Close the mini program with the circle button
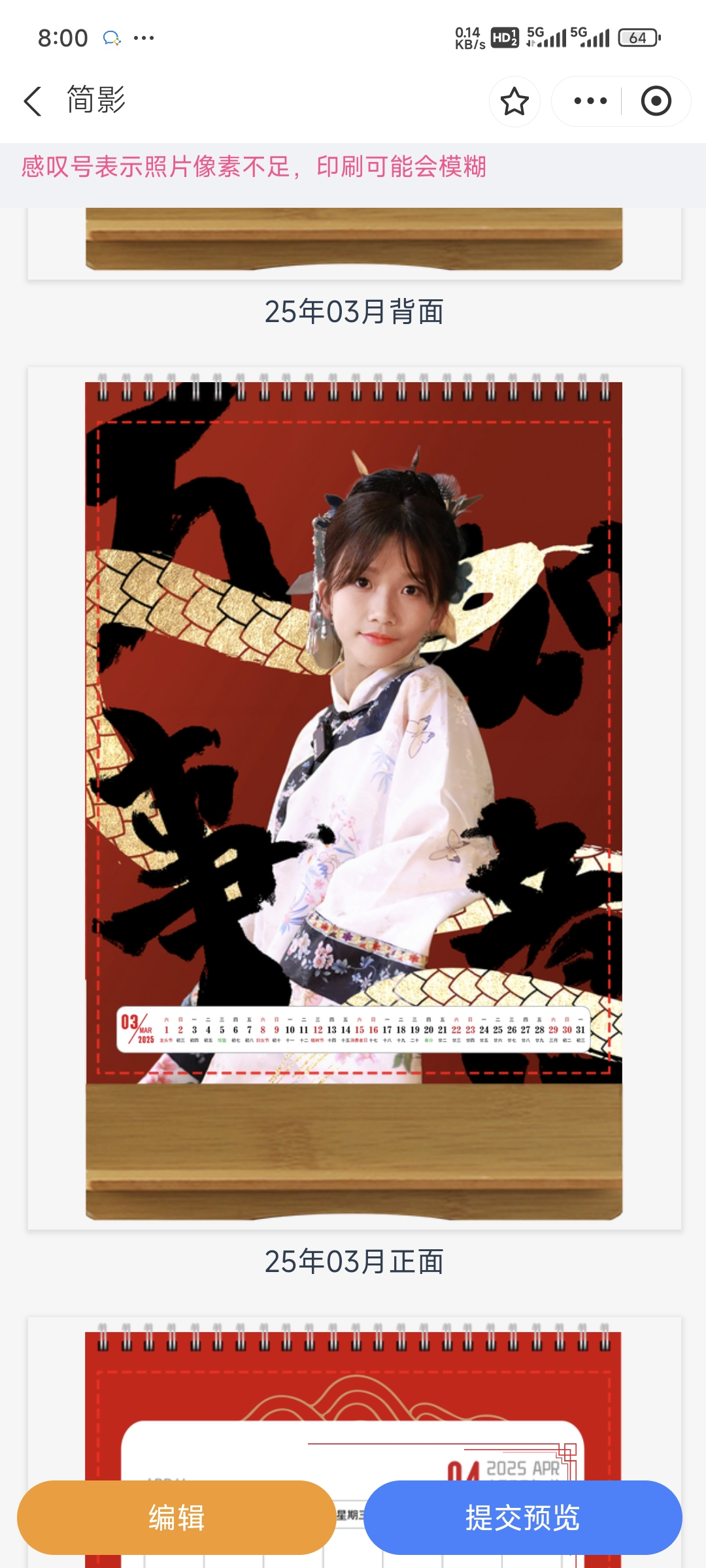This screenshot has height=1568, width=706. (656, 101)
